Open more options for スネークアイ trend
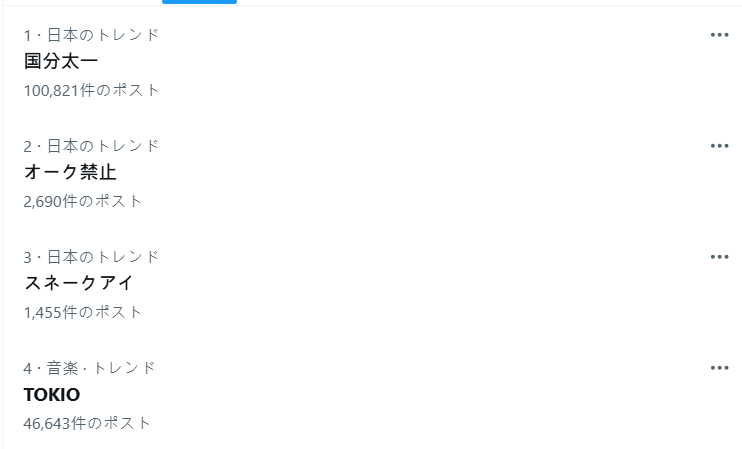Viewport: 742px width, 449px height. [x=719, y=257]
